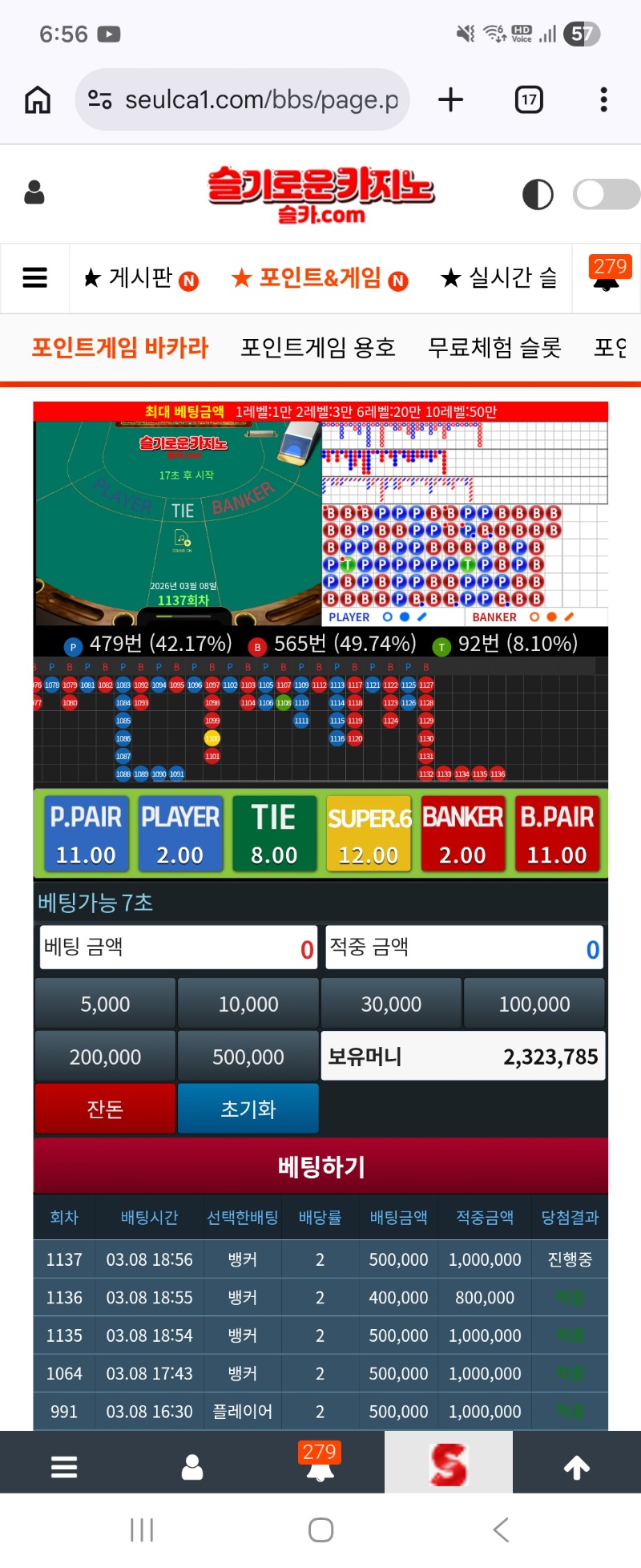641x1568 pixels.
Task: Open a new browser tab
Action: pyautogui.click(x=450, y=100)
